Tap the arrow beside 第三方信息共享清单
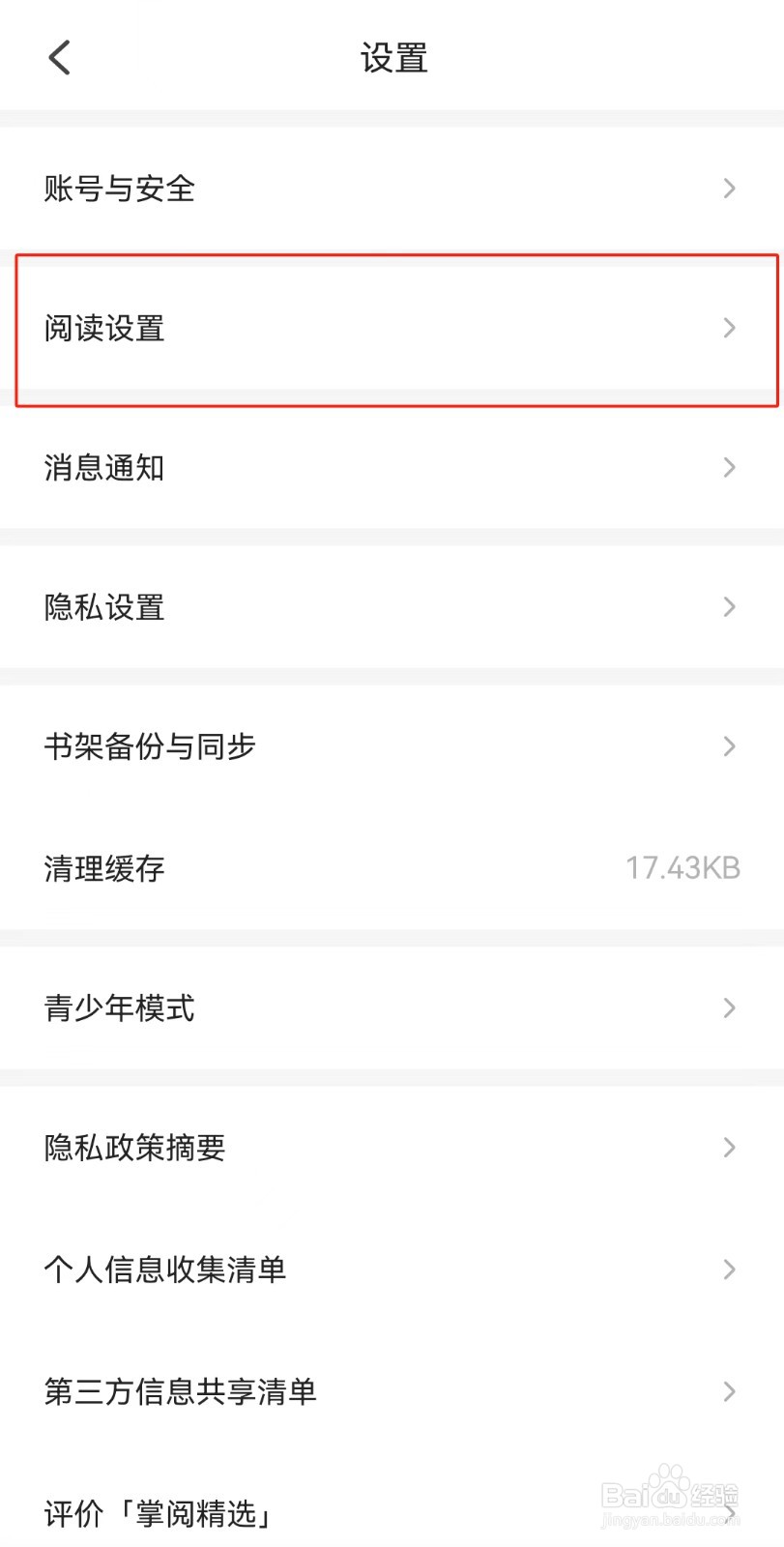 click(x=730, y=1391)
